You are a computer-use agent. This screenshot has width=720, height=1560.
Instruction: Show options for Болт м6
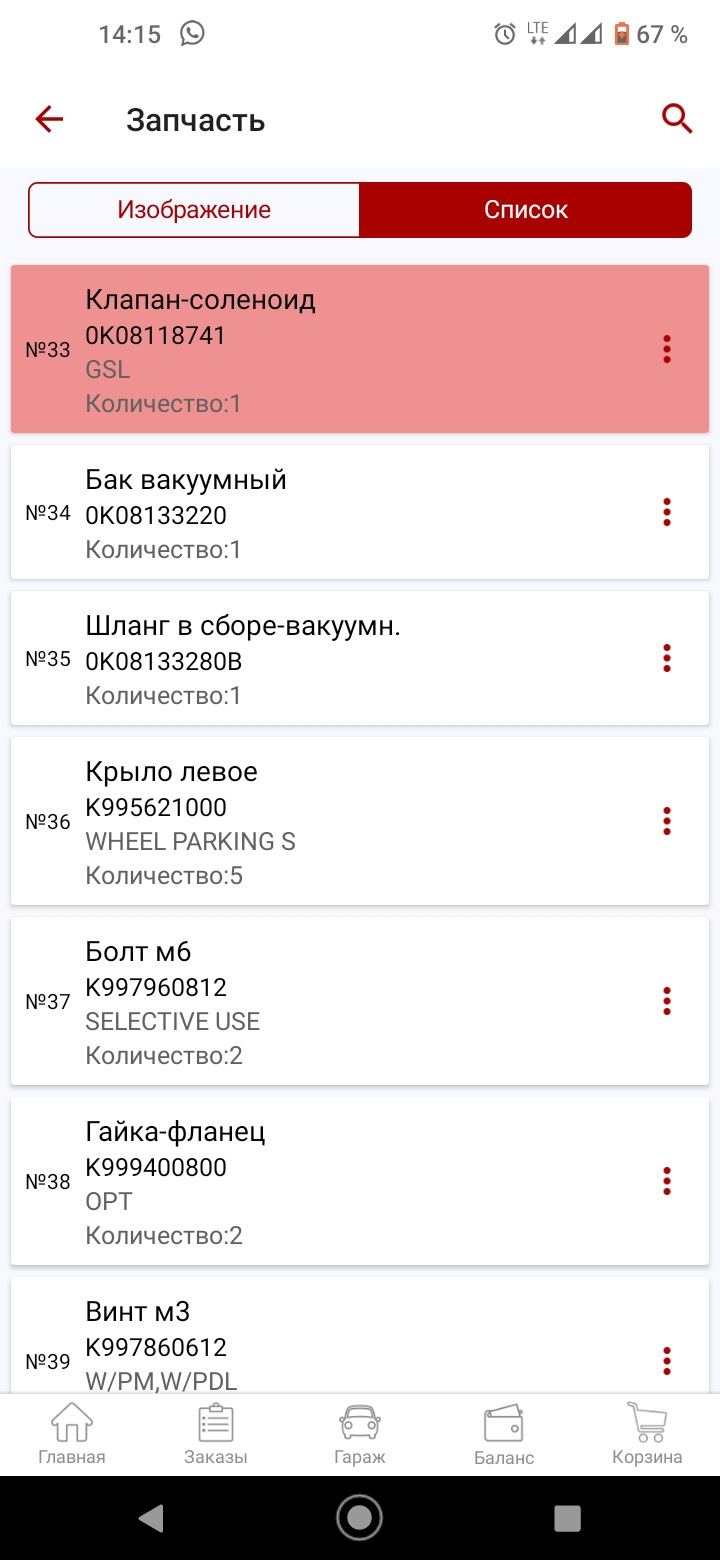coord(667,1001)
